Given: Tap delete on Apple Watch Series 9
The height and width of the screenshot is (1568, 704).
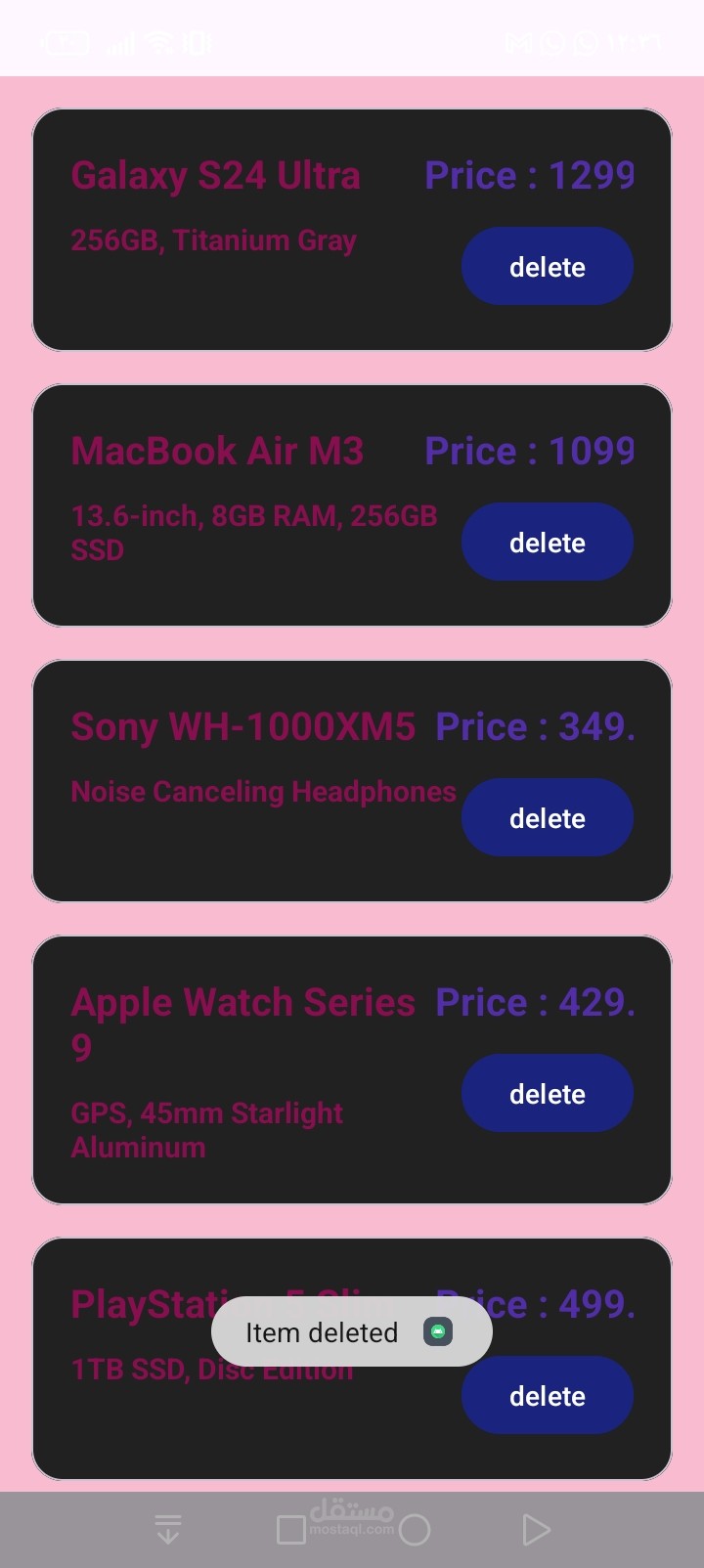Looking at the screenshot, I should (547, 1093).
